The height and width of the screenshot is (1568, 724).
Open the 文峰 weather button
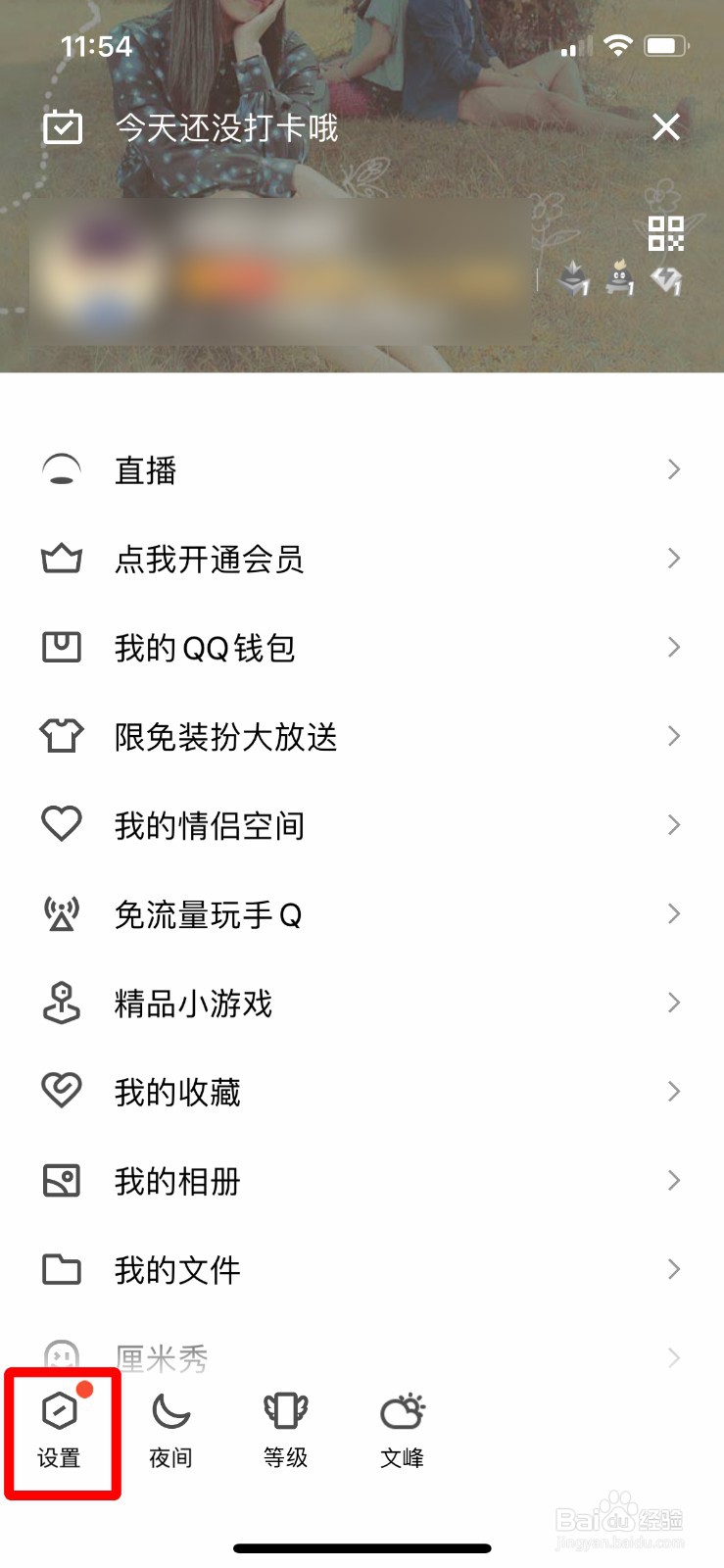402,1431
